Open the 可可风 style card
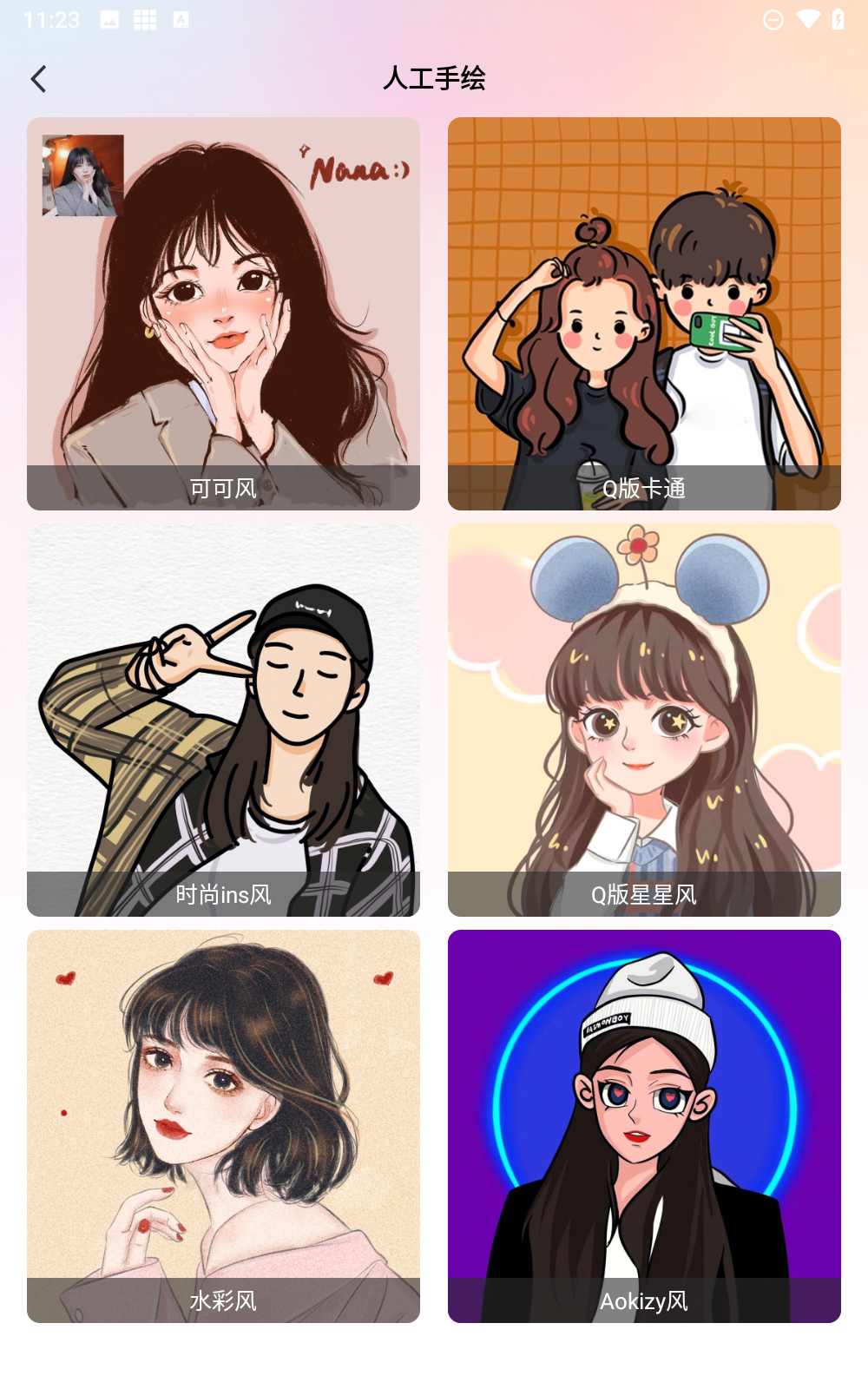This screenshot has height=1389, width=868. click(223, 313)
